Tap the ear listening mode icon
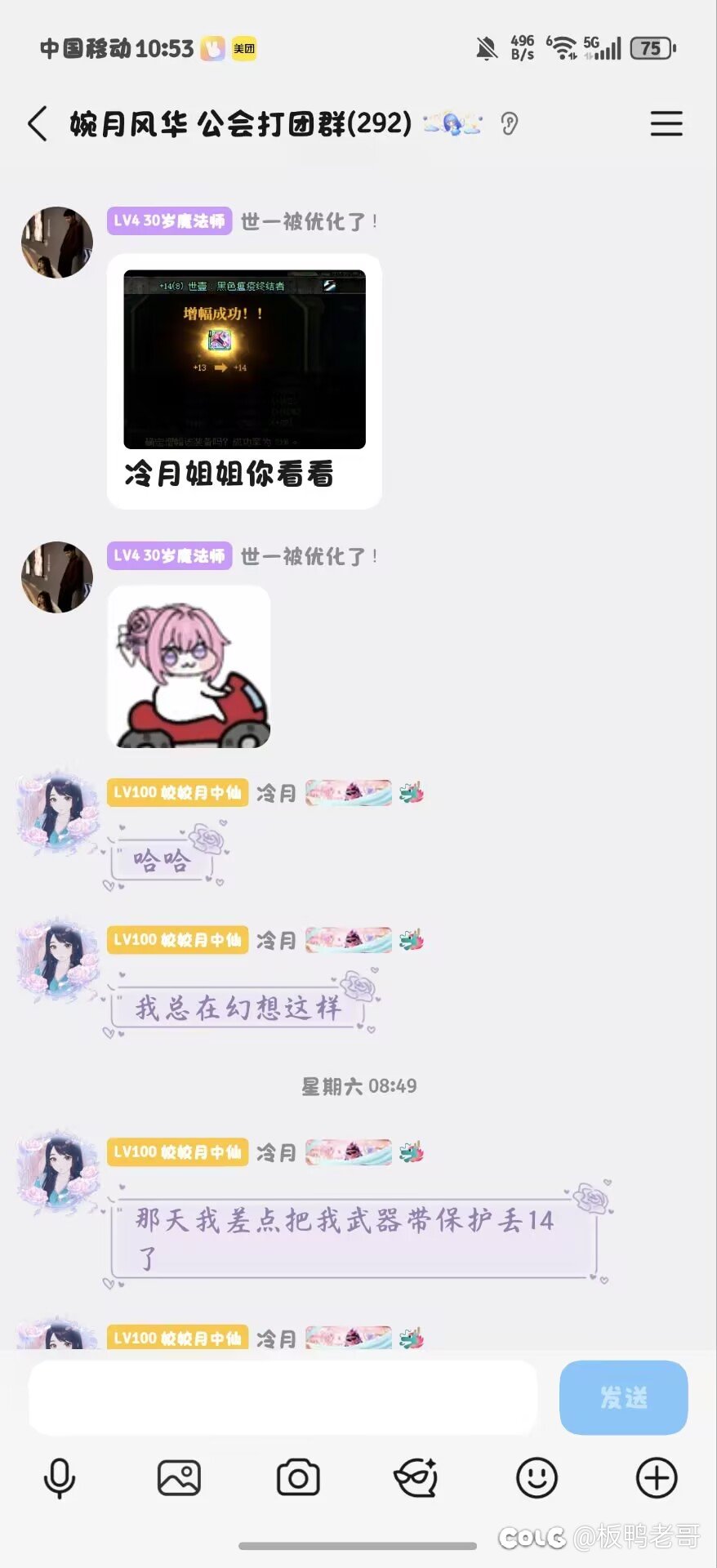Image resolution: width=717 pixels, height=1568 pixels. [x=509, y=124]
